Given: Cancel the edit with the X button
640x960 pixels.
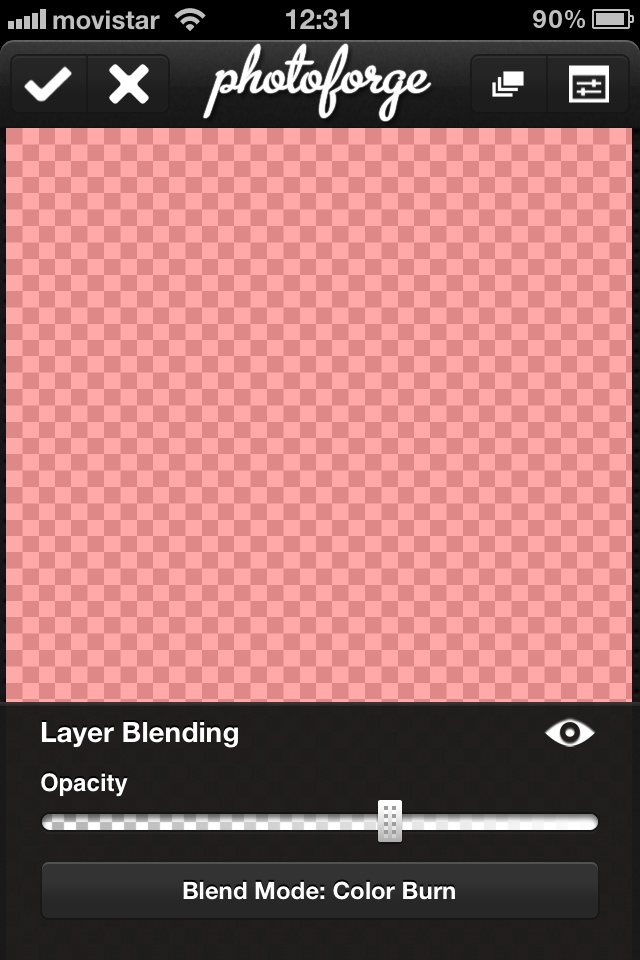Looking at the screenshot, I should pos(128,85).
